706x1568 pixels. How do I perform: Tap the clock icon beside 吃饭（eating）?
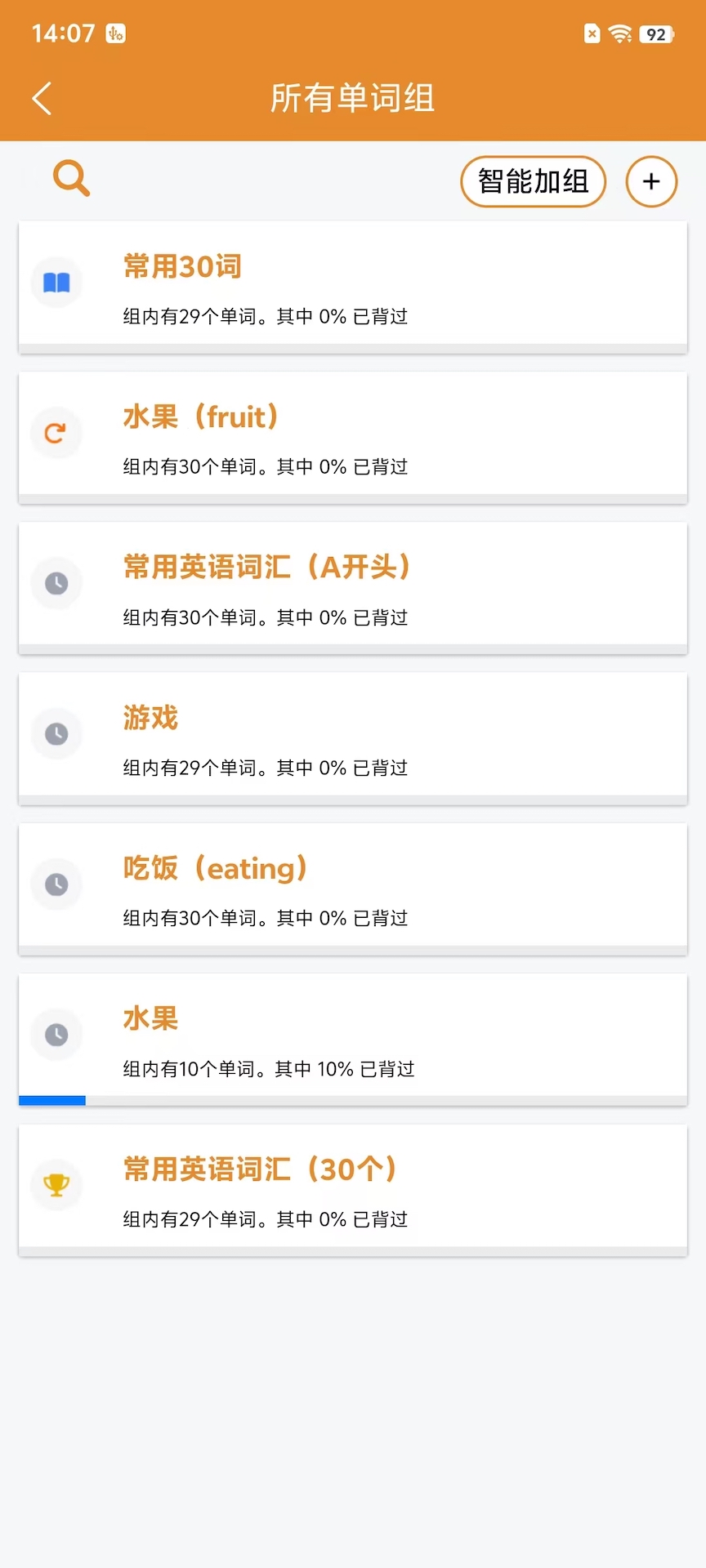56,883
